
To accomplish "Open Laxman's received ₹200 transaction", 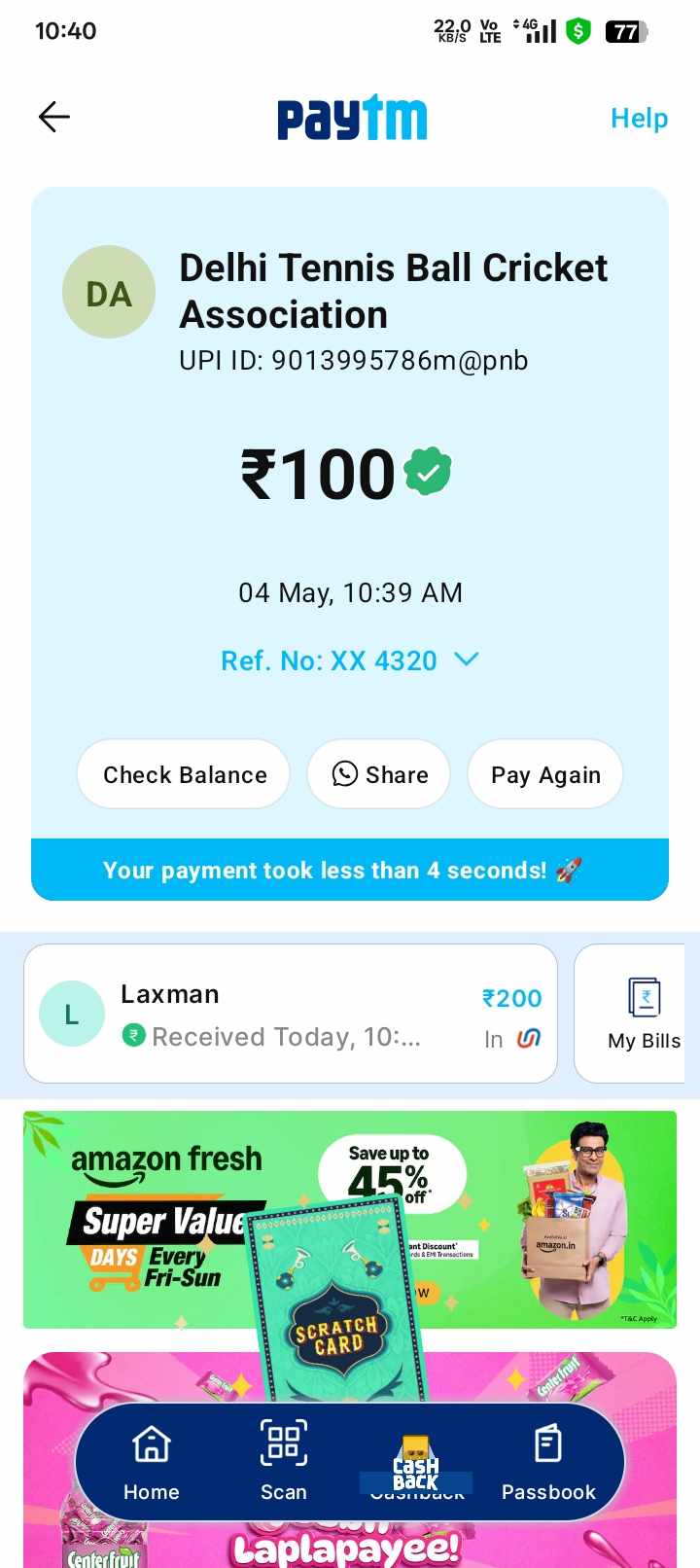I will (x=290, y=1014).
